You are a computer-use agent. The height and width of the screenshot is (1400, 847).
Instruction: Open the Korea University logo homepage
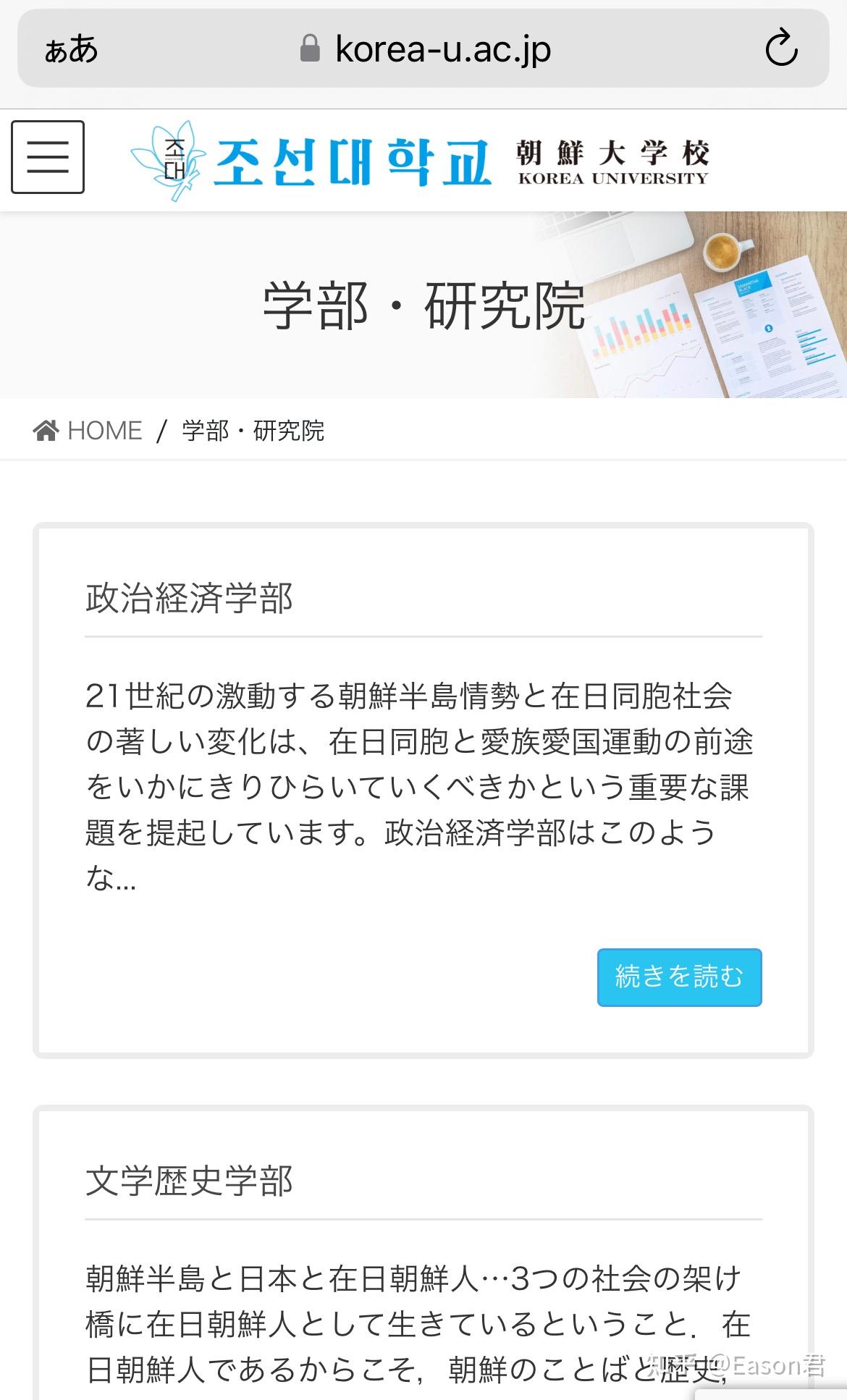[420, 161]
